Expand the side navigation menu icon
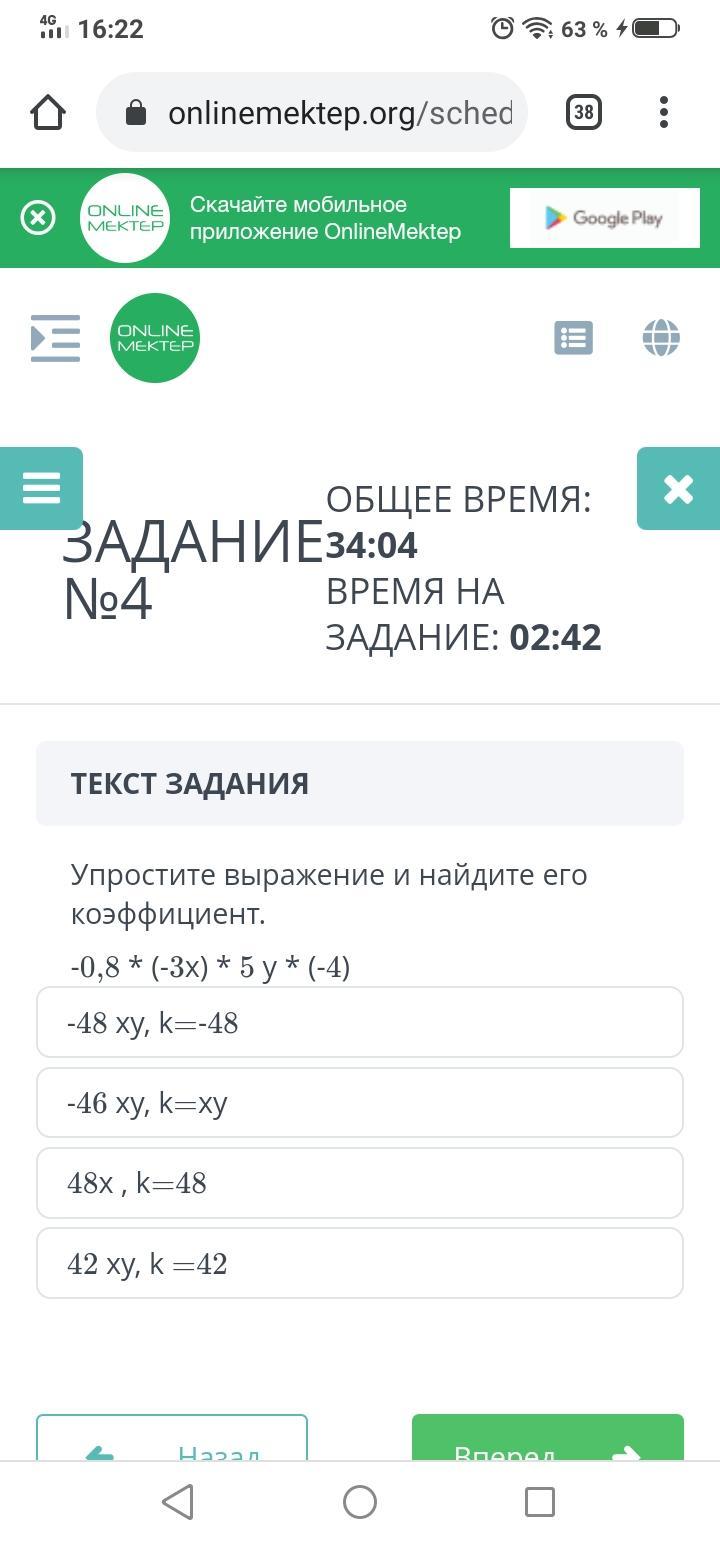Screen dimensions: 720x1544 click(x=55, y=338)
